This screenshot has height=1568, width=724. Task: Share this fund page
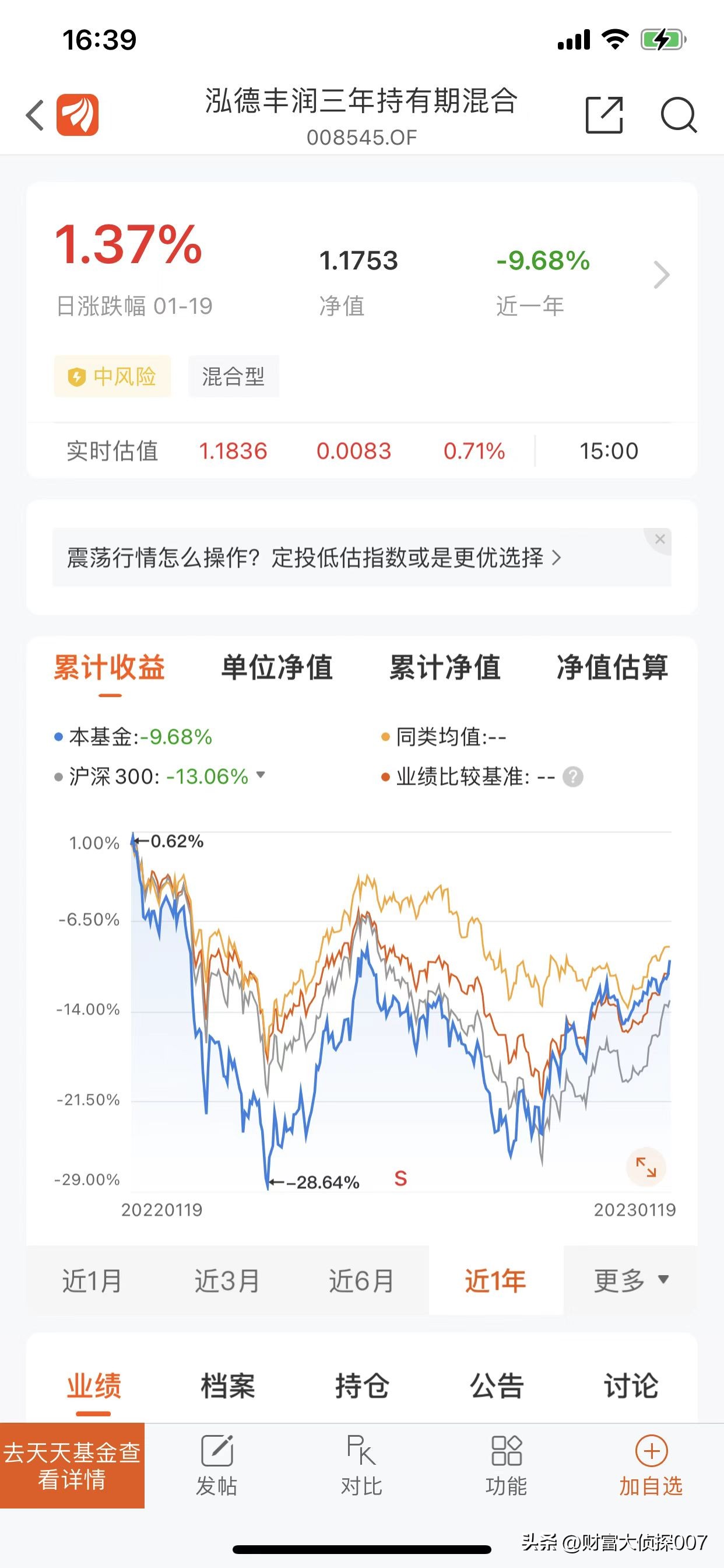click(x=603, y=115)
